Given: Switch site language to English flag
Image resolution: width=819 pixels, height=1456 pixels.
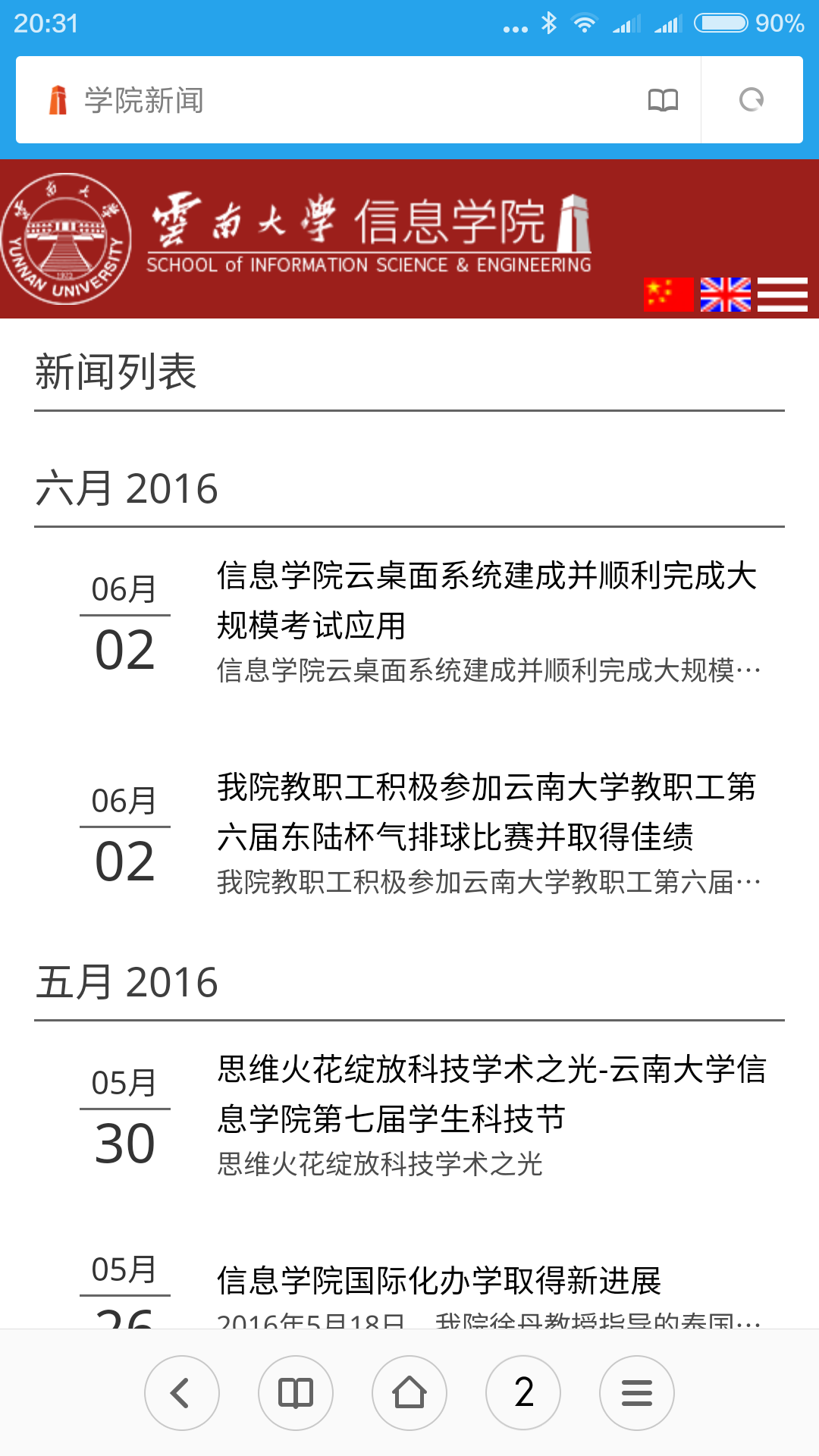Looking at the screenshot, I should pyautogui.click(x=725, y=294).
